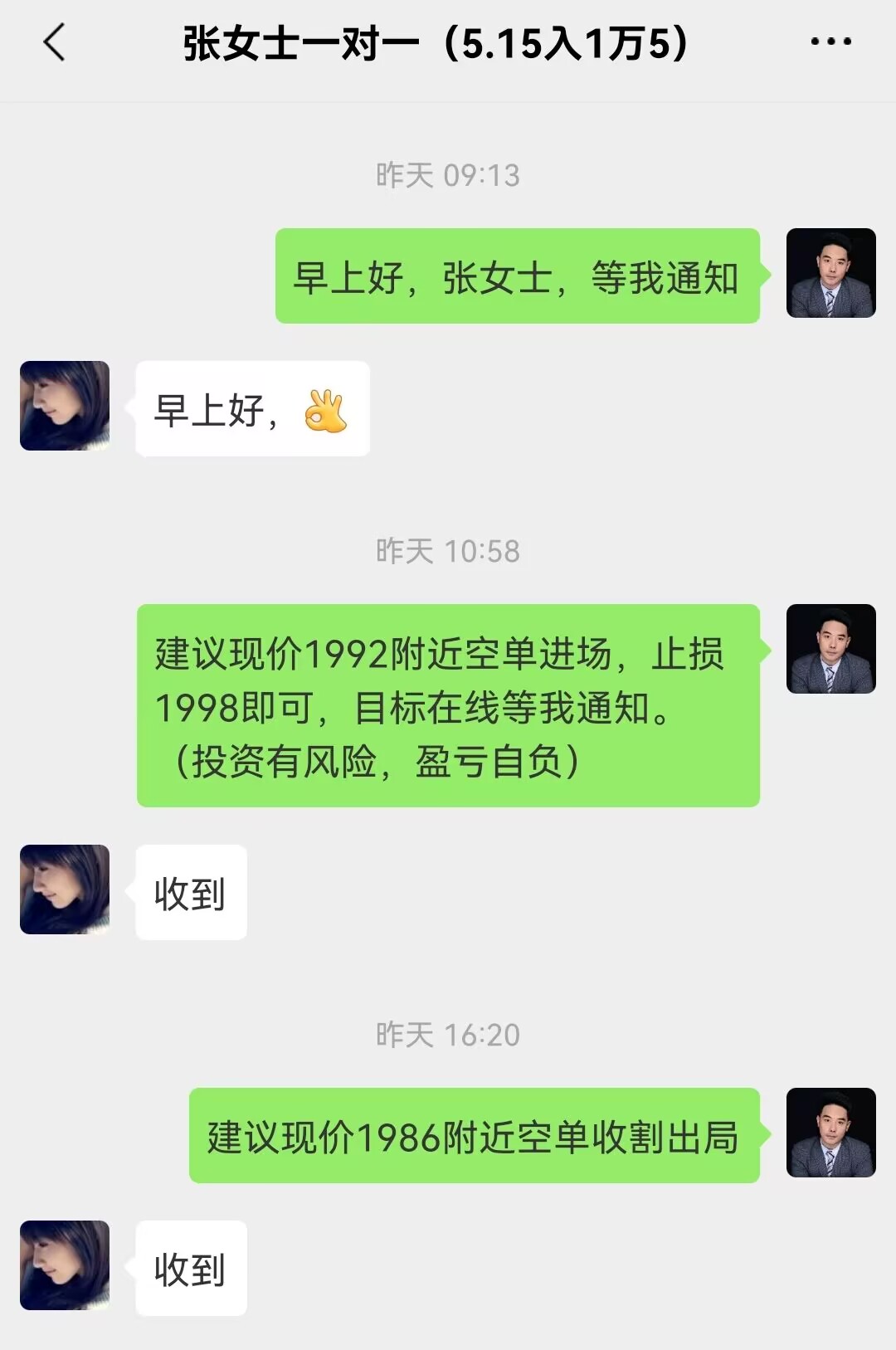Open avatar next to the last '收到' reply
896x1350 pixels.
[x=65, y=1265]
